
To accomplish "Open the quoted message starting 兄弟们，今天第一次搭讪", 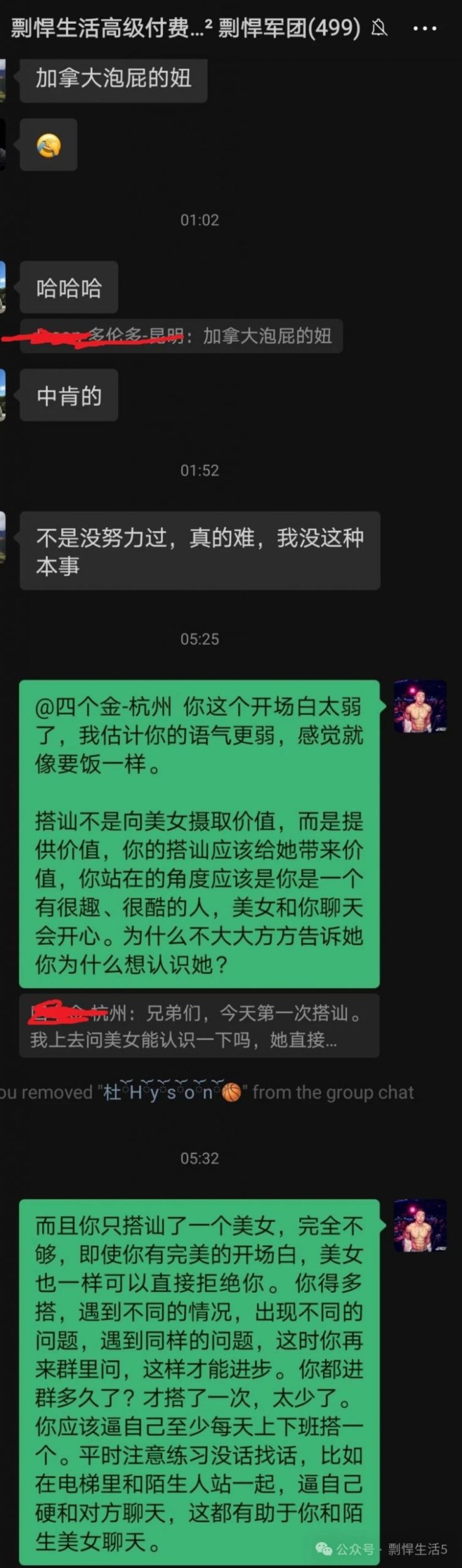I will pyautogui.click(x=199, y=1026).
